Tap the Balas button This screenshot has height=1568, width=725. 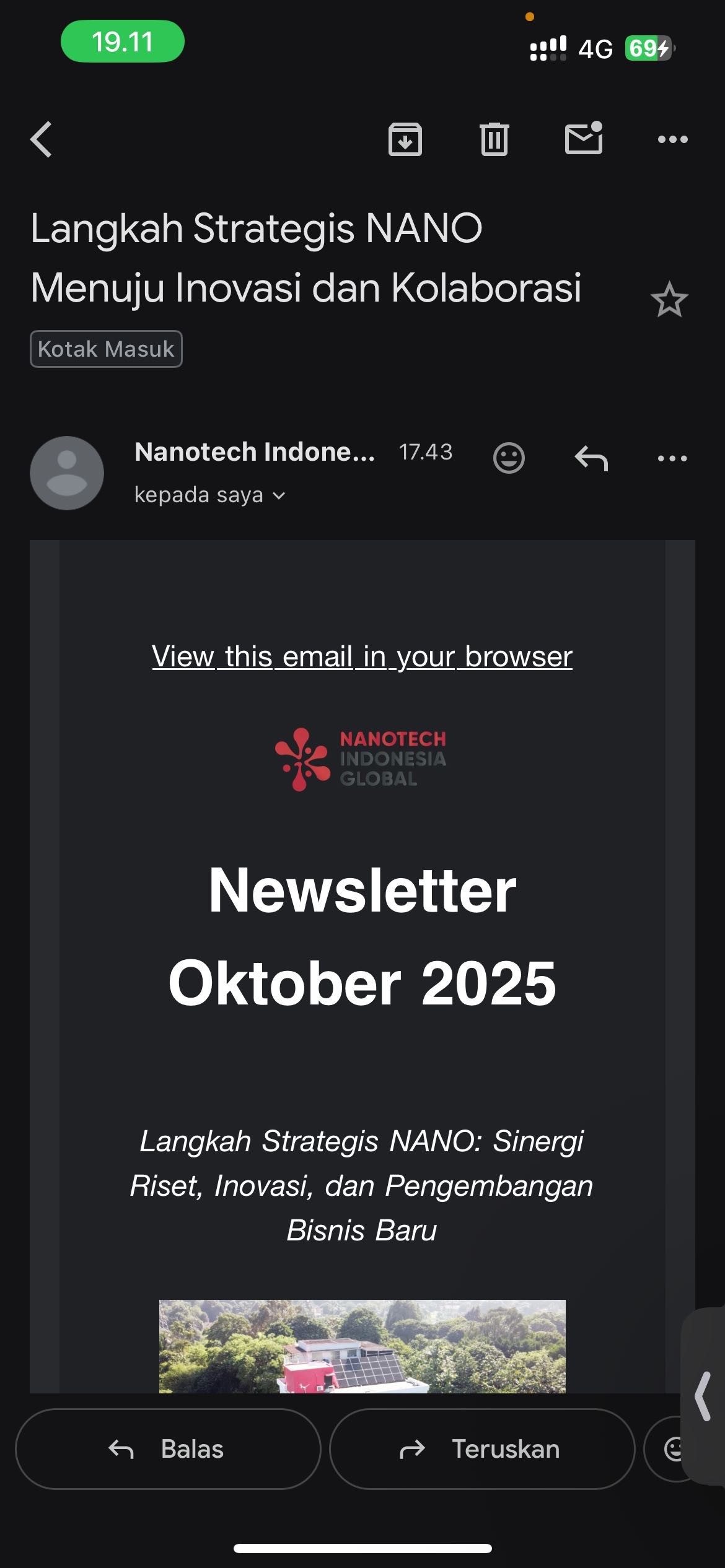click(x=168, y=1449)
